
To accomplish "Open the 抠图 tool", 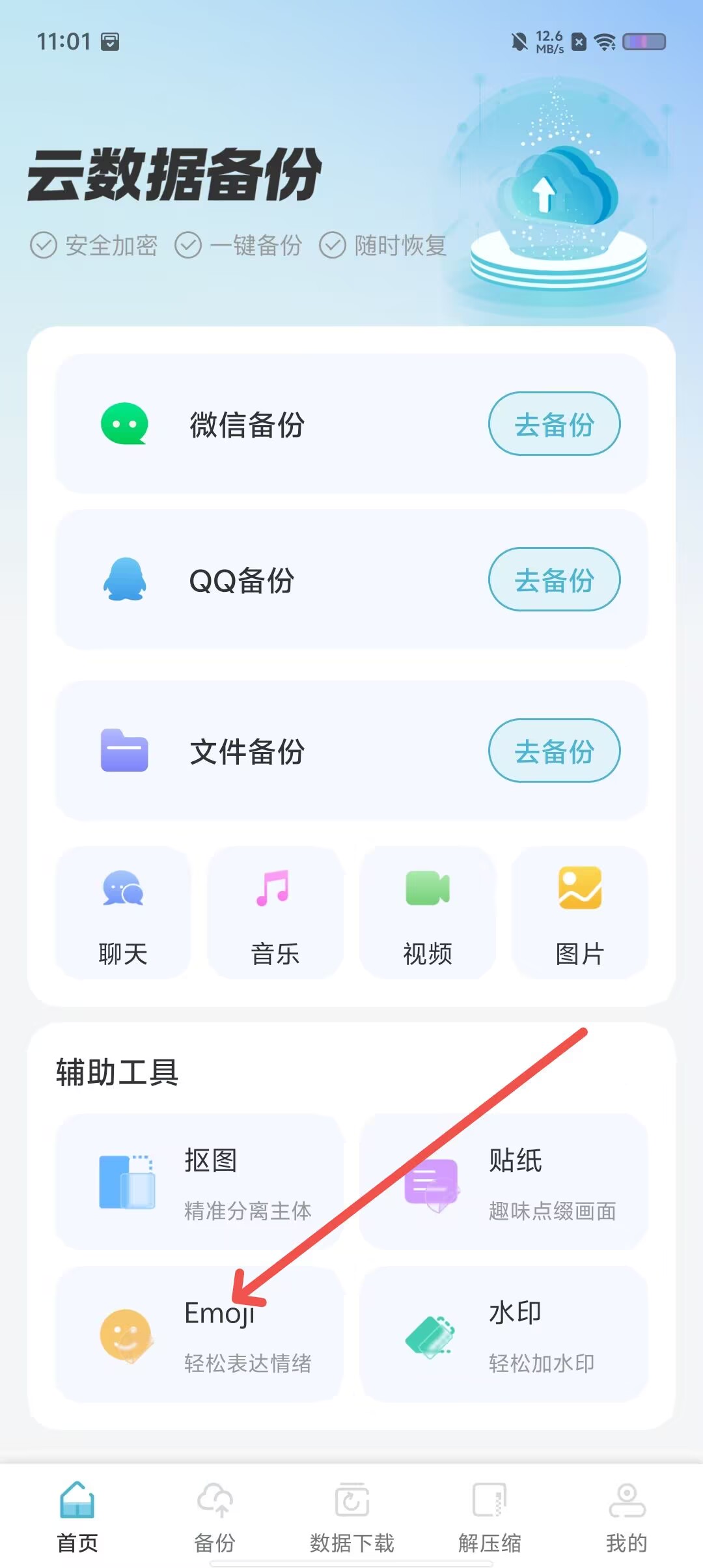I will click(199, 1182).
